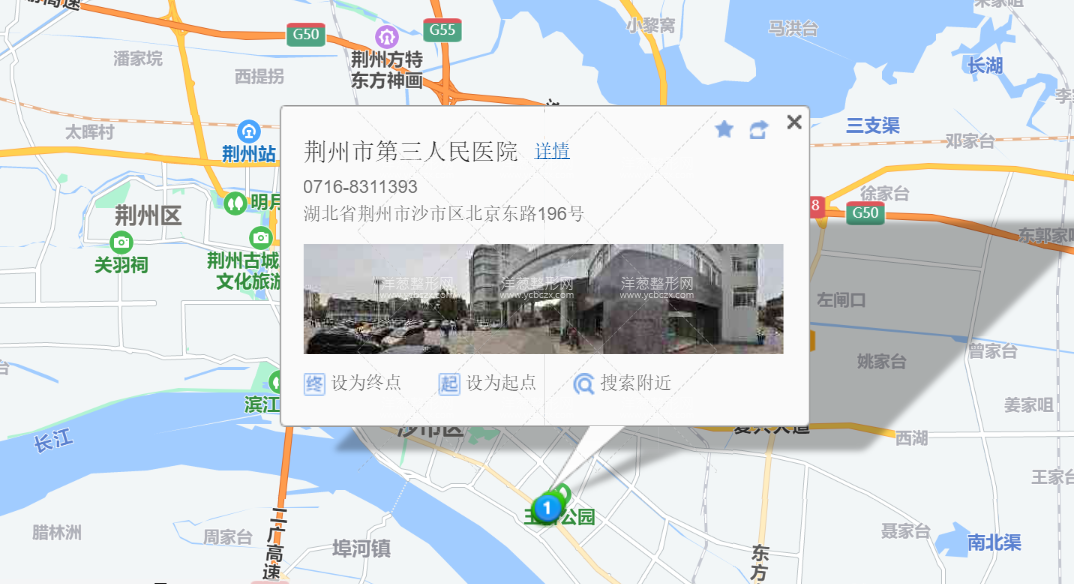Tap the 荆州方特东方神画 map marker
This screenshot has width=1074, height=584.
tap(386, 38)
